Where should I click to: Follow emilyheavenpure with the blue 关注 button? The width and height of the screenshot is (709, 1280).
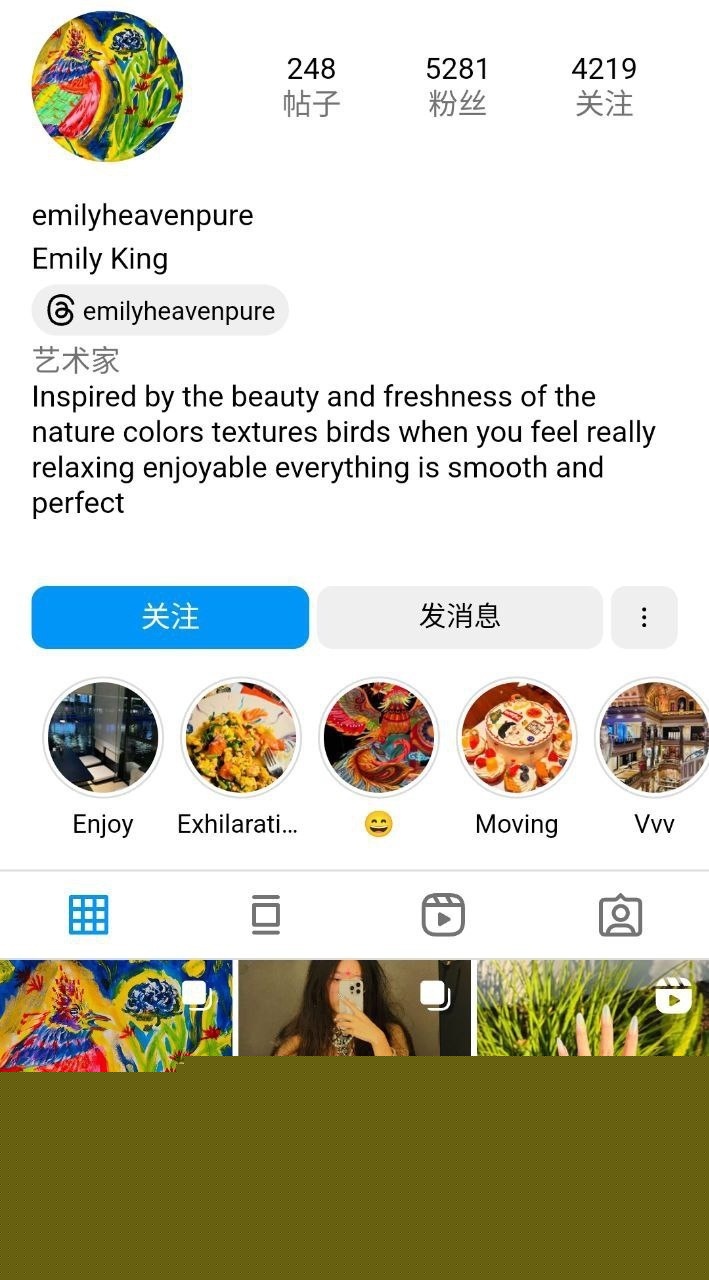tap(170, 617)
